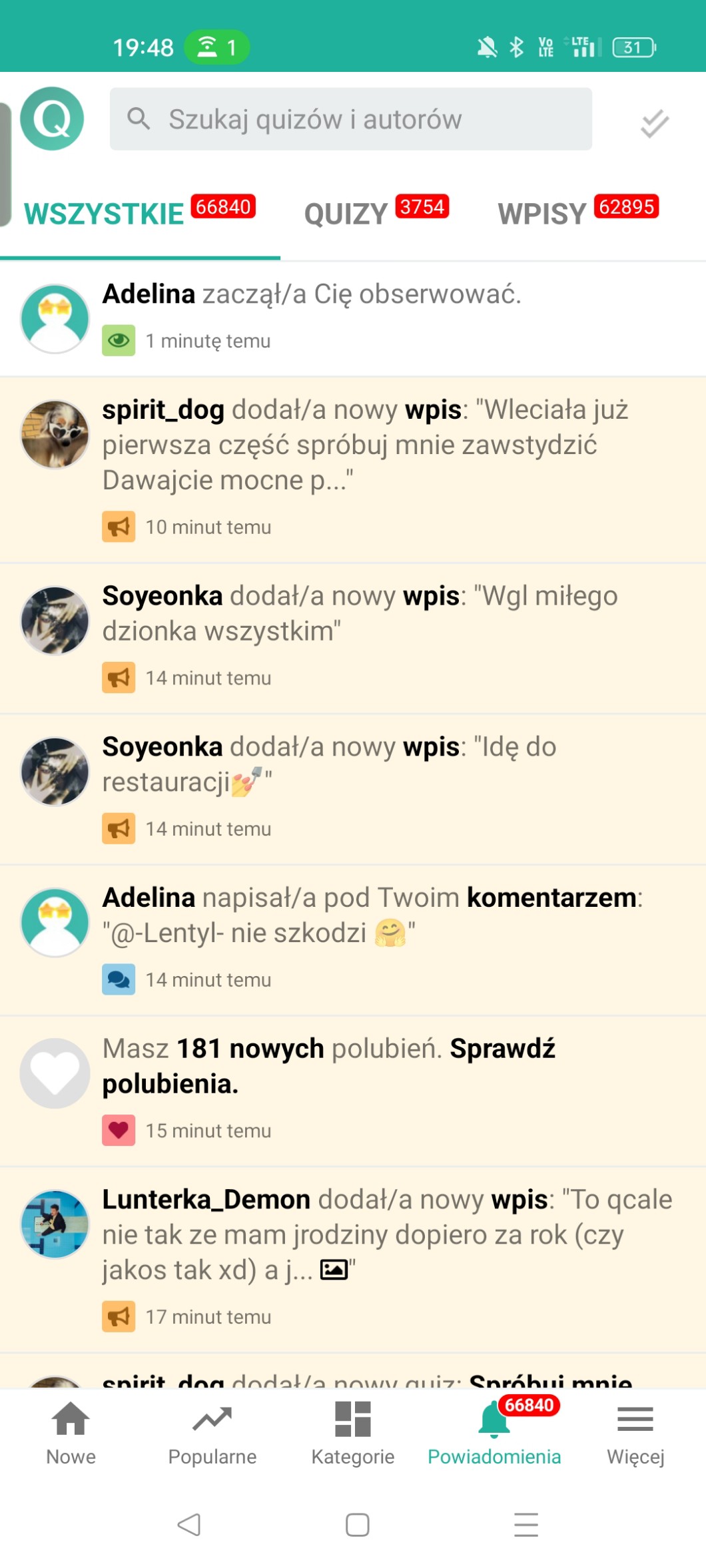Tap the system home button

358,1525
